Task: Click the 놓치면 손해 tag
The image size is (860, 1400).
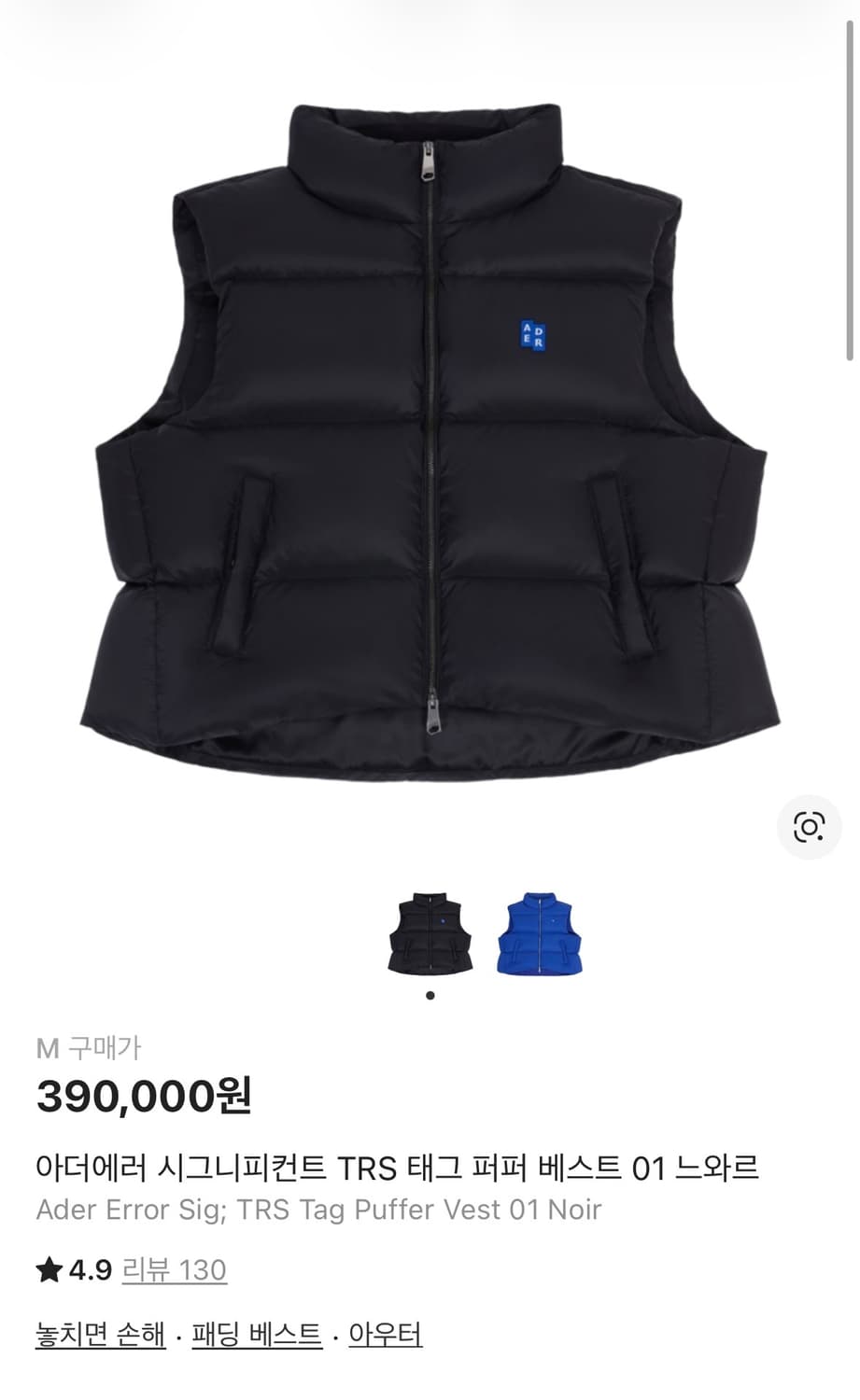Action: 91,1335
